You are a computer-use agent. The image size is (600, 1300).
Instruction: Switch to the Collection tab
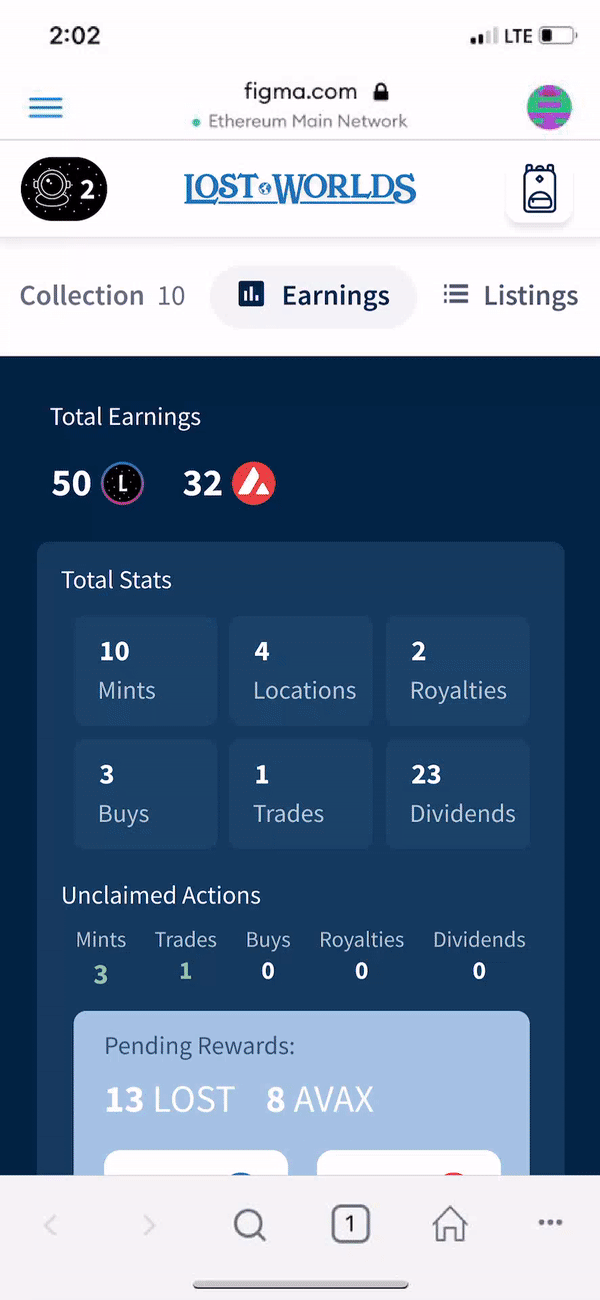(102, 296)
